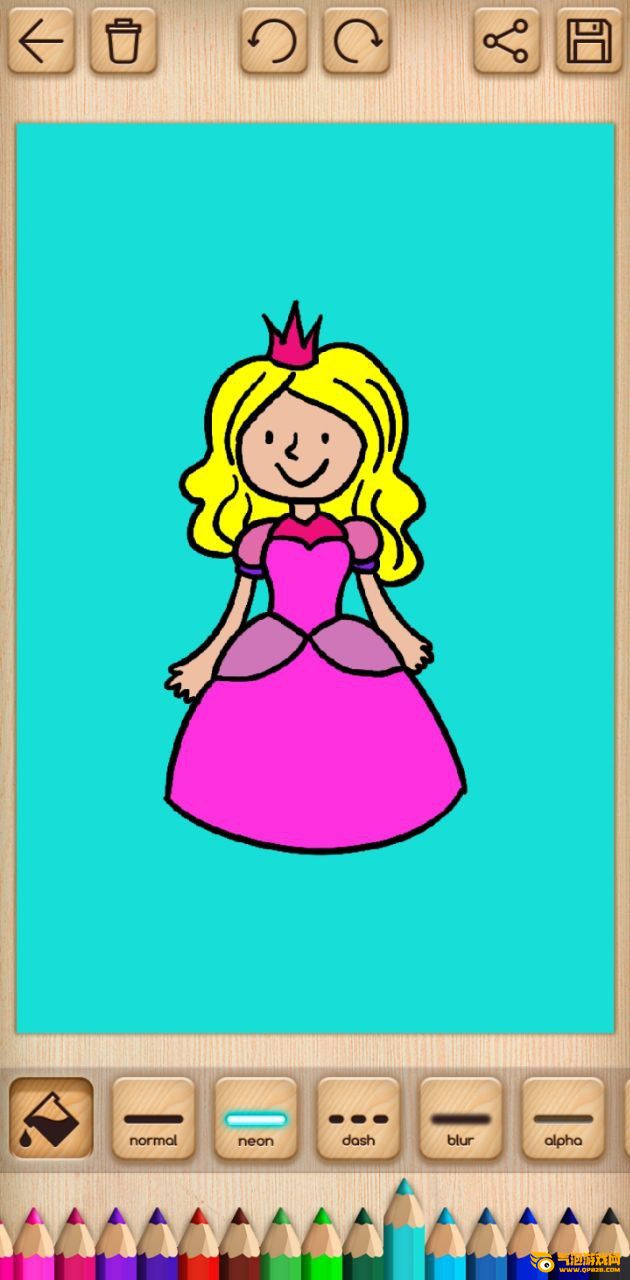Pick the dash brush style

tap(358, 1118)
